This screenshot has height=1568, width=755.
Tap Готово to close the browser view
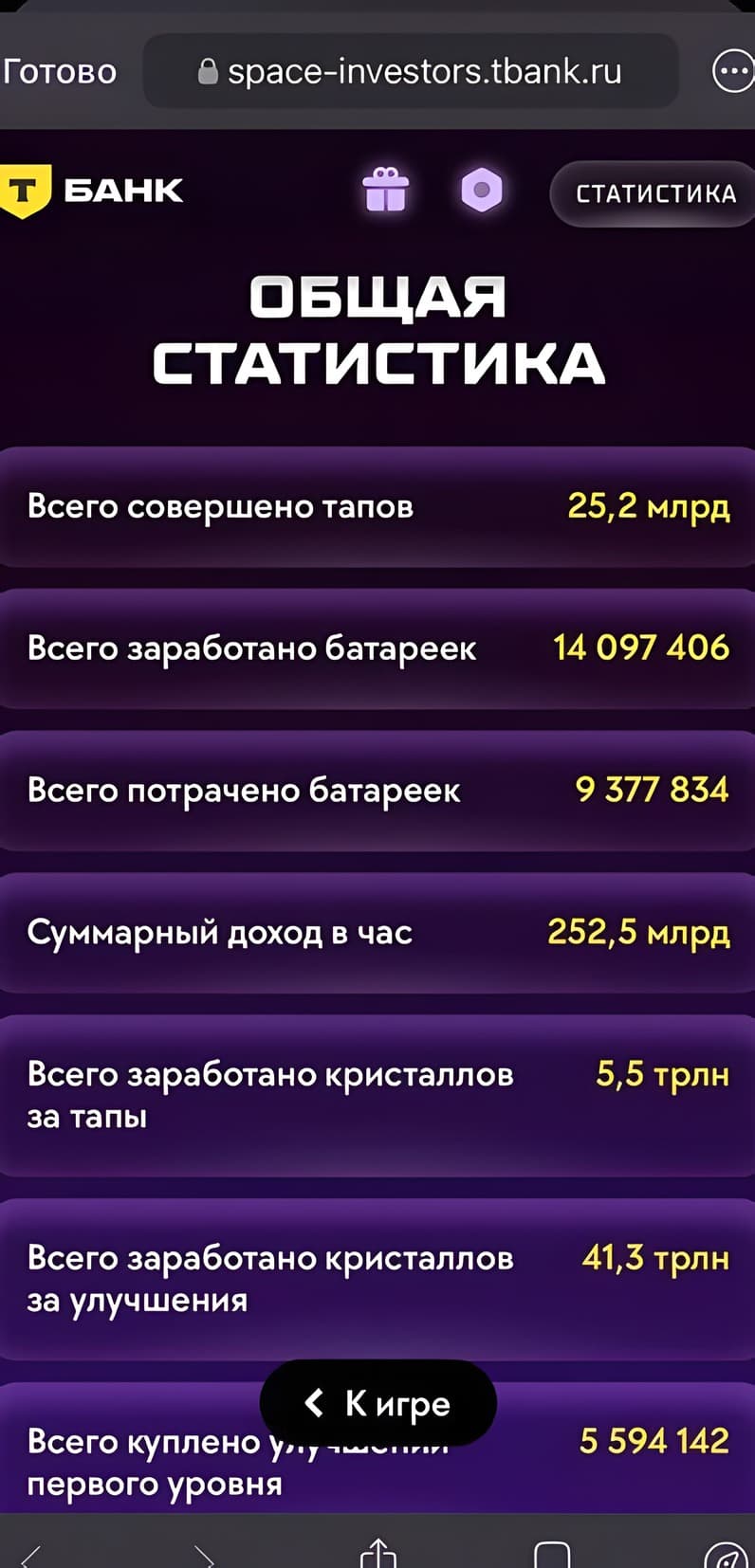(x=59, y=71)
